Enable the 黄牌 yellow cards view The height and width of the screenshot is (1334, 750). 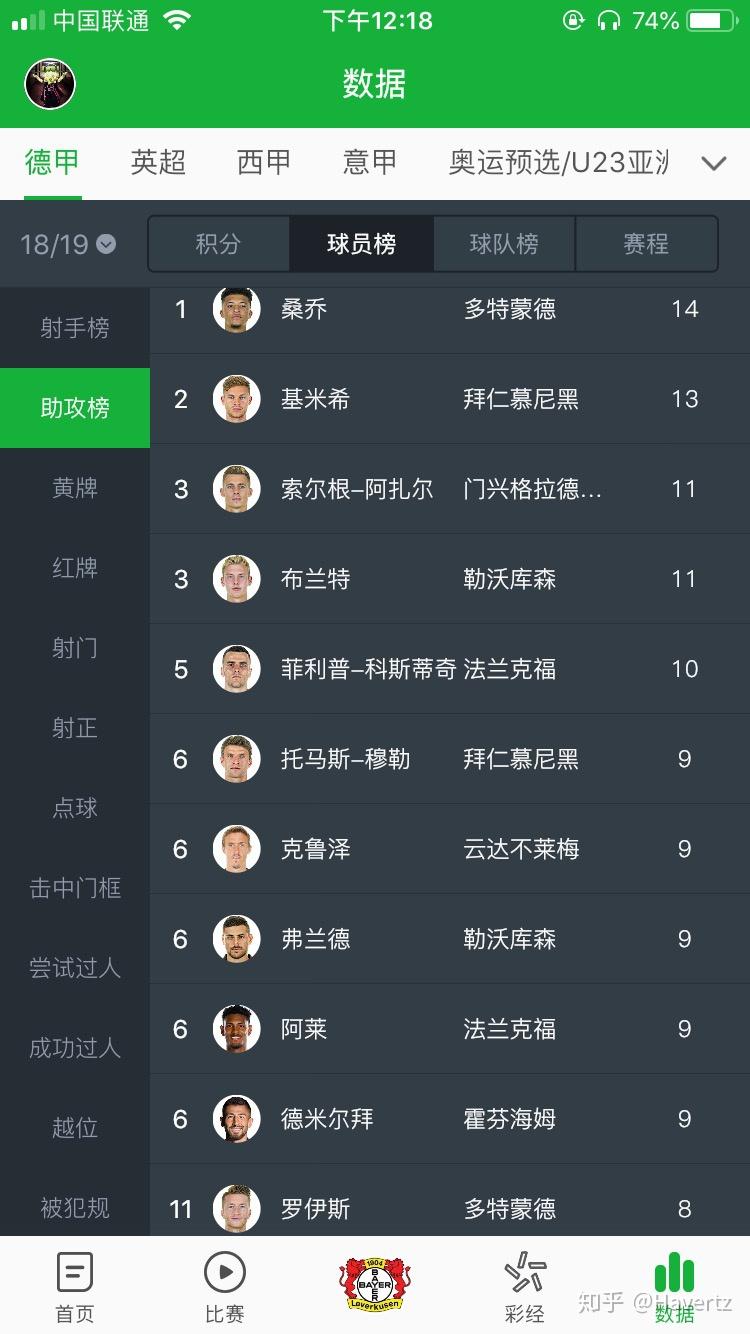pyautogui.click(x=75, y=488)
